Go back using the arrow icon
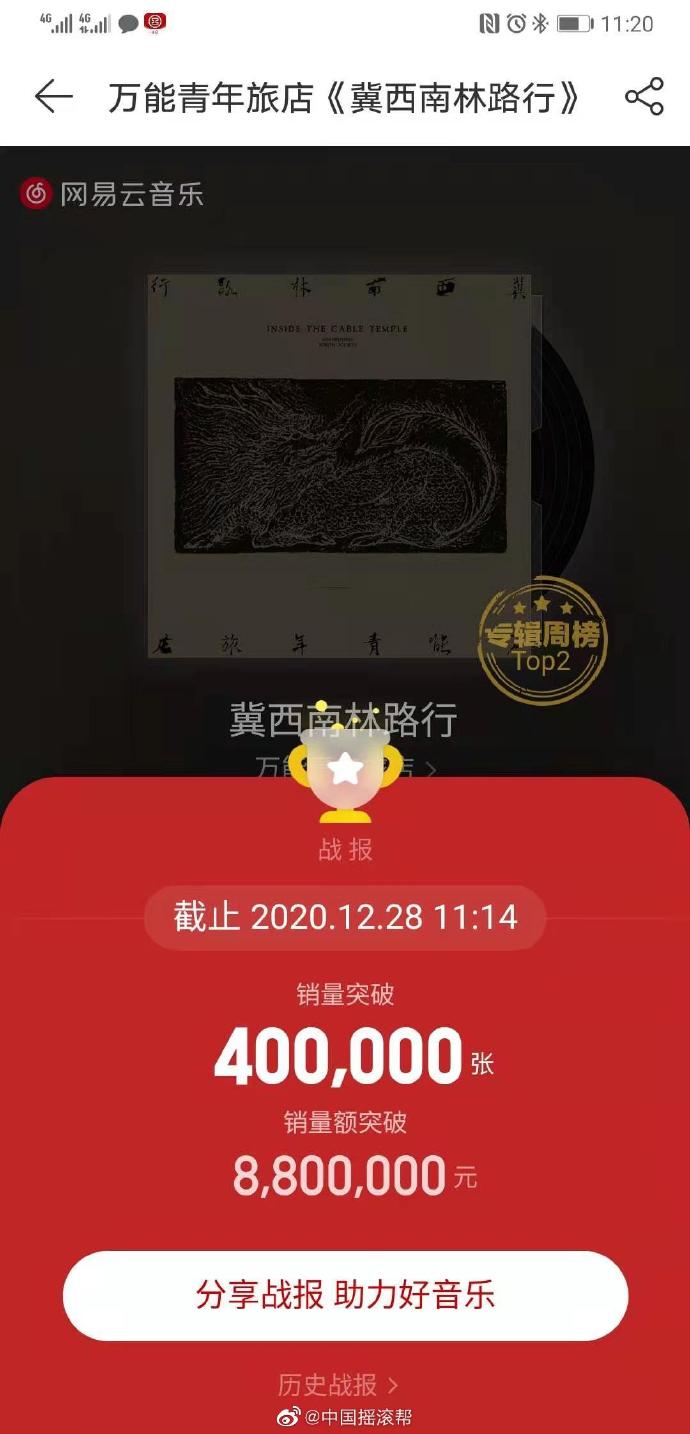This screenshot has width=690, height=1434. tap(53, 97)
